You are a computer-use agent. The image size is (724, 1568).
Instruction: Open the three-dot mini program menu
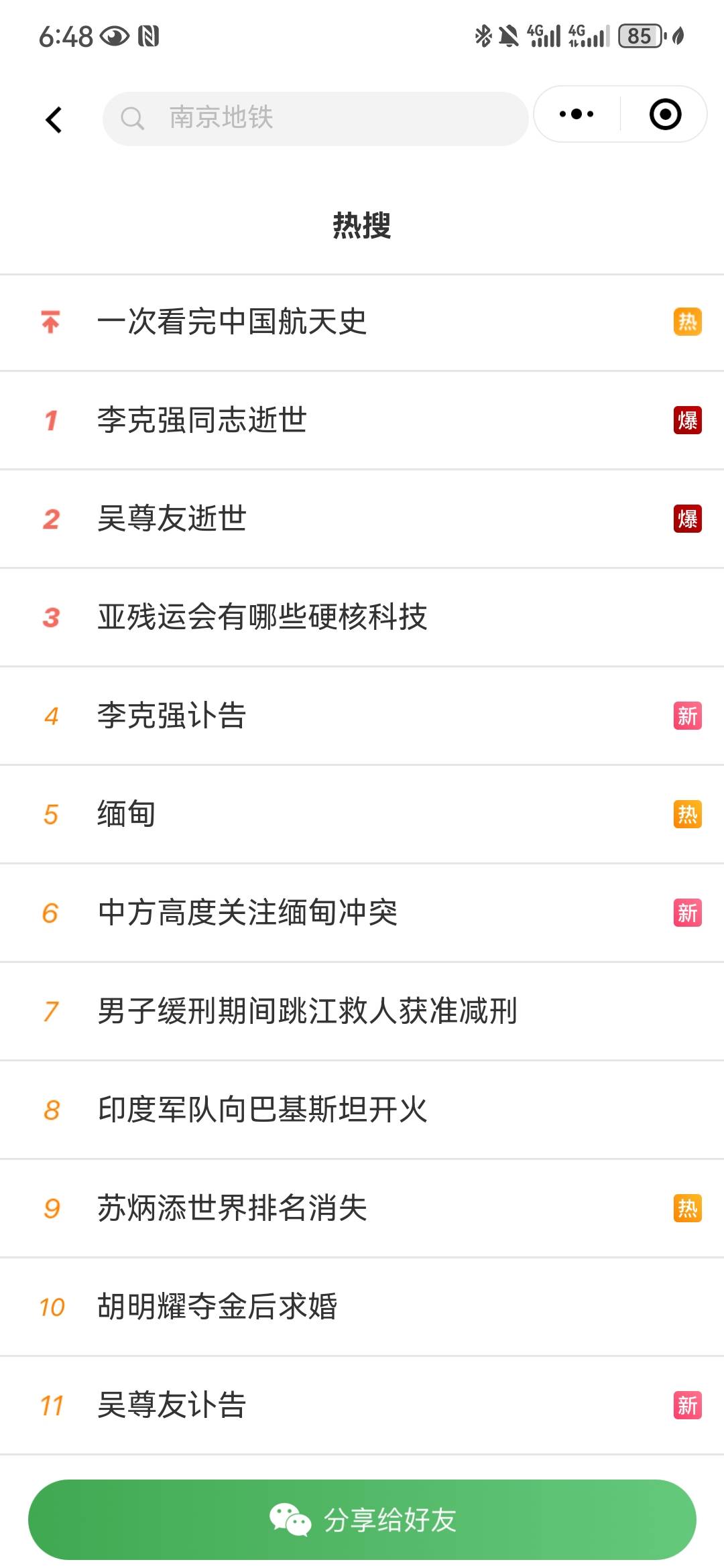[573, 114]
